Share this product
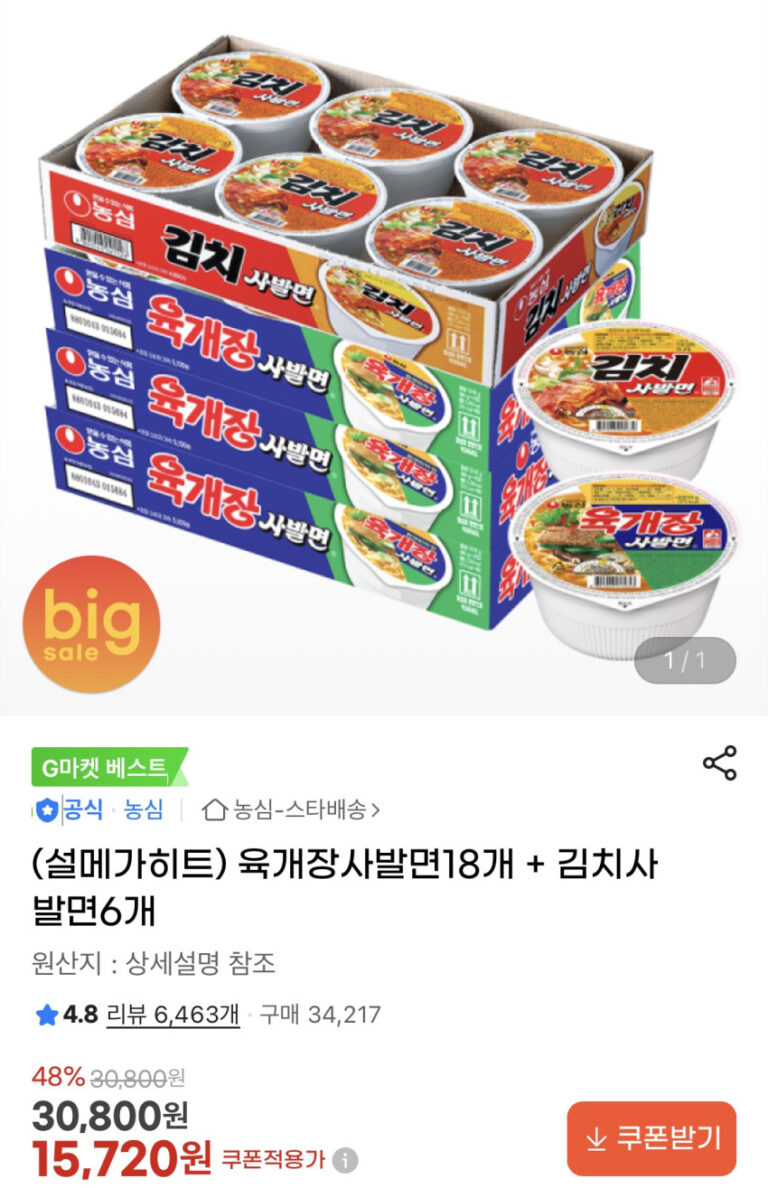768x1188 pixels. [719, 763]
